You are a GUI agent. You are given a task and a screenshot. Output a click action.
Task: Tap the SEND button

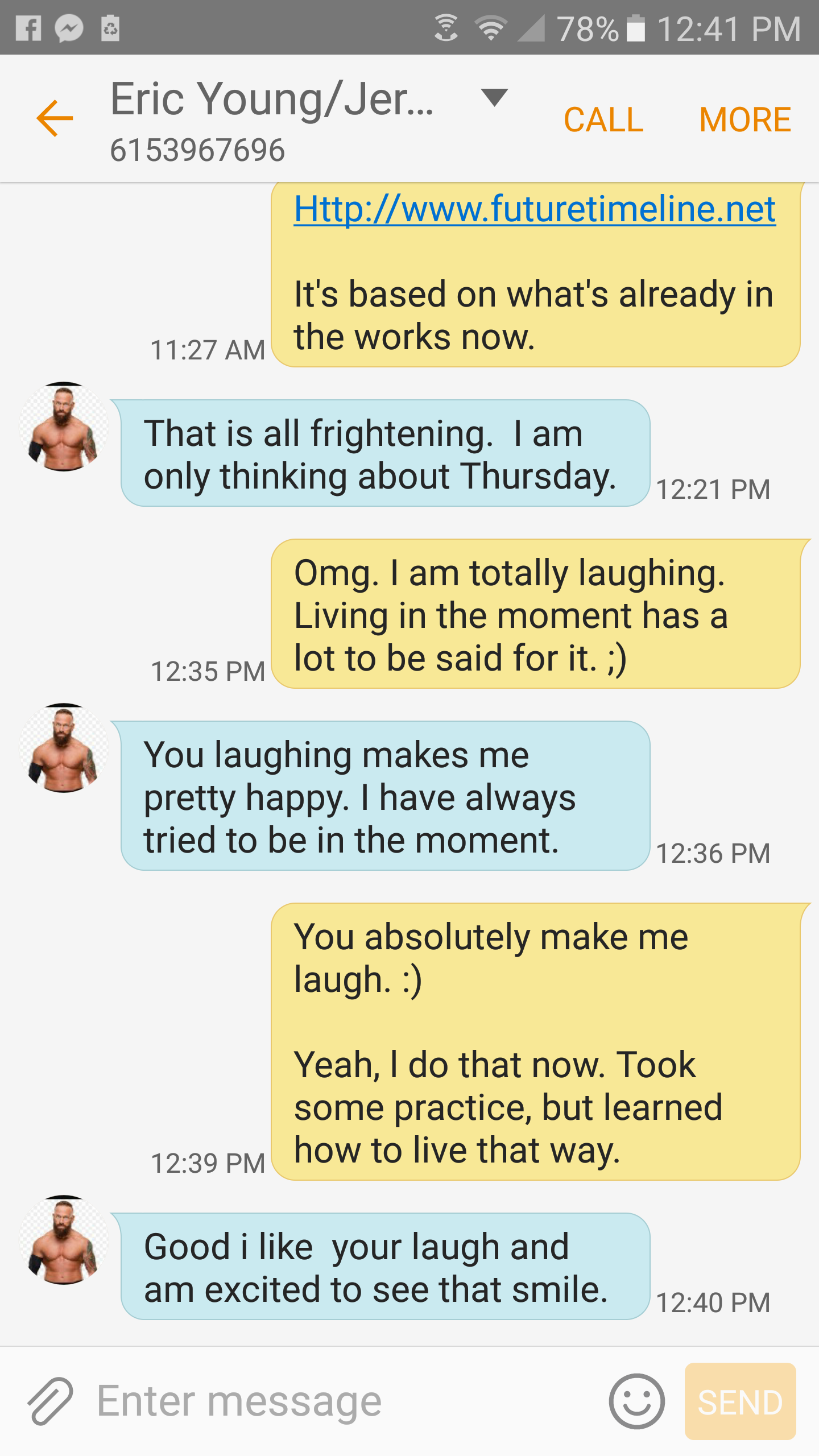coord(740,1401)
